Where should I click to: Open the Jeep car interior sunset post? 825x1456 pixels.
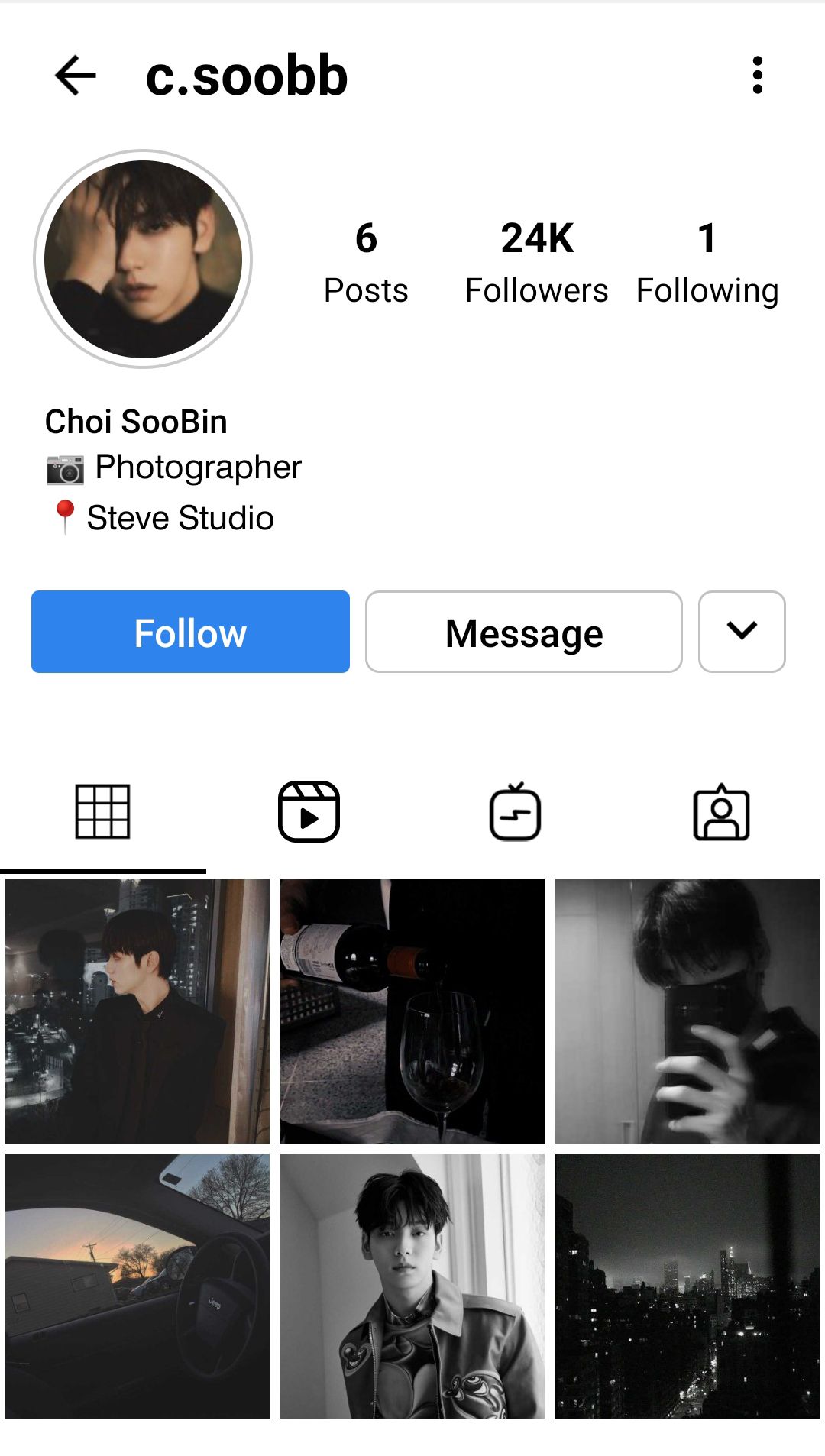[x=137, y=1286]
